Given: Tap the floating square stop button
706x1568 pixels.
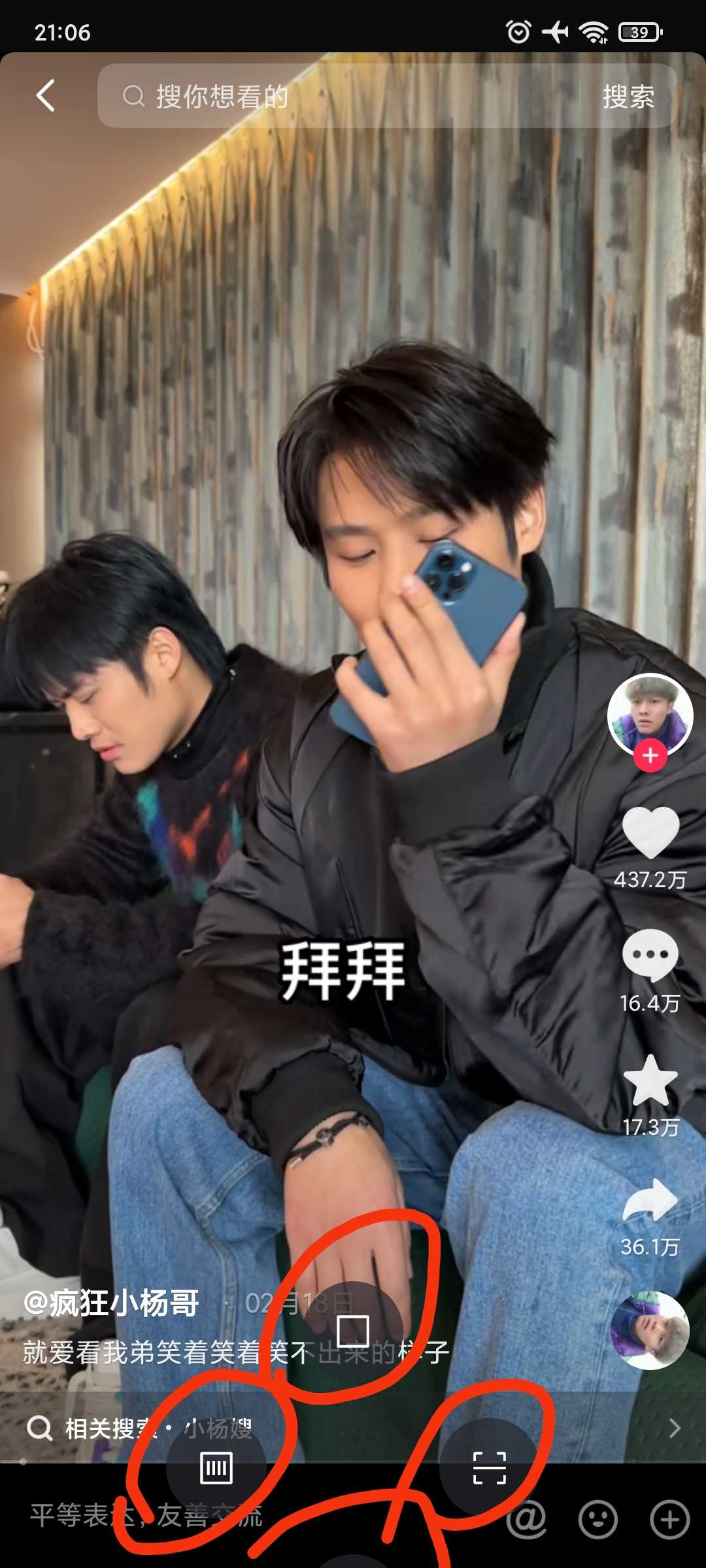Looking at the screenshot, I should point(353,1330).
